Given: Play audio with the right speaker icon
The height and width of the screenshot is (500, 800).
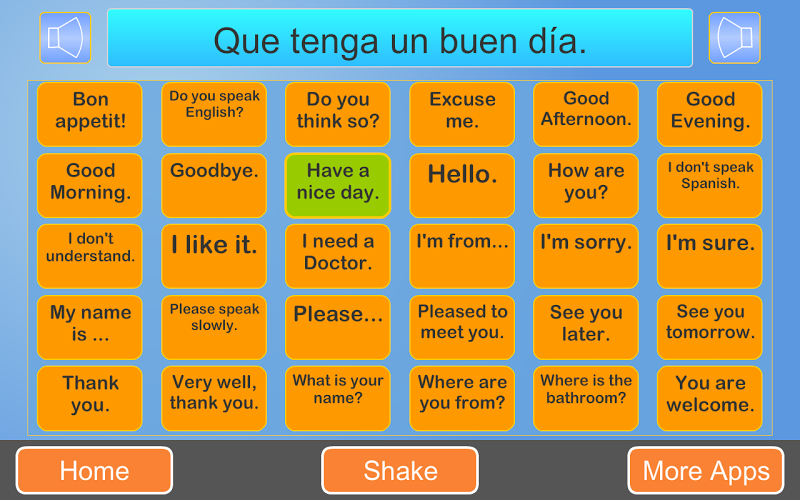Looking at the screenshot, I should [734, 38].
